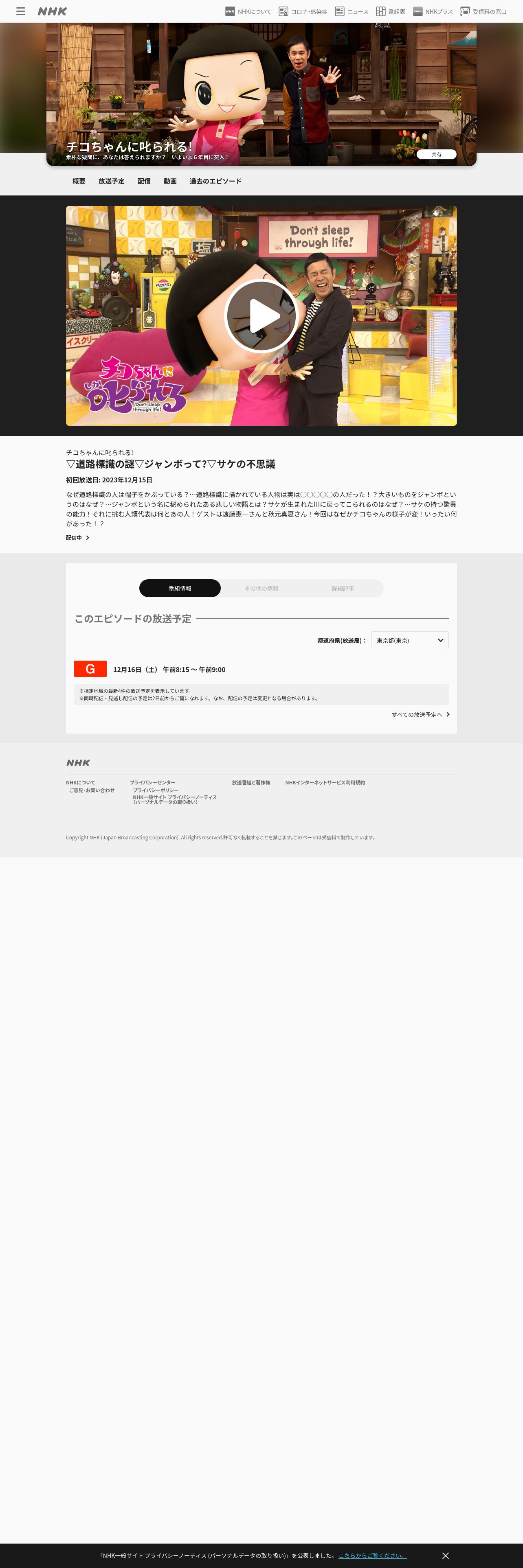View 過去のエピソード tab
The width and height of the screenshot is (523, 1568).
point(215,182)
